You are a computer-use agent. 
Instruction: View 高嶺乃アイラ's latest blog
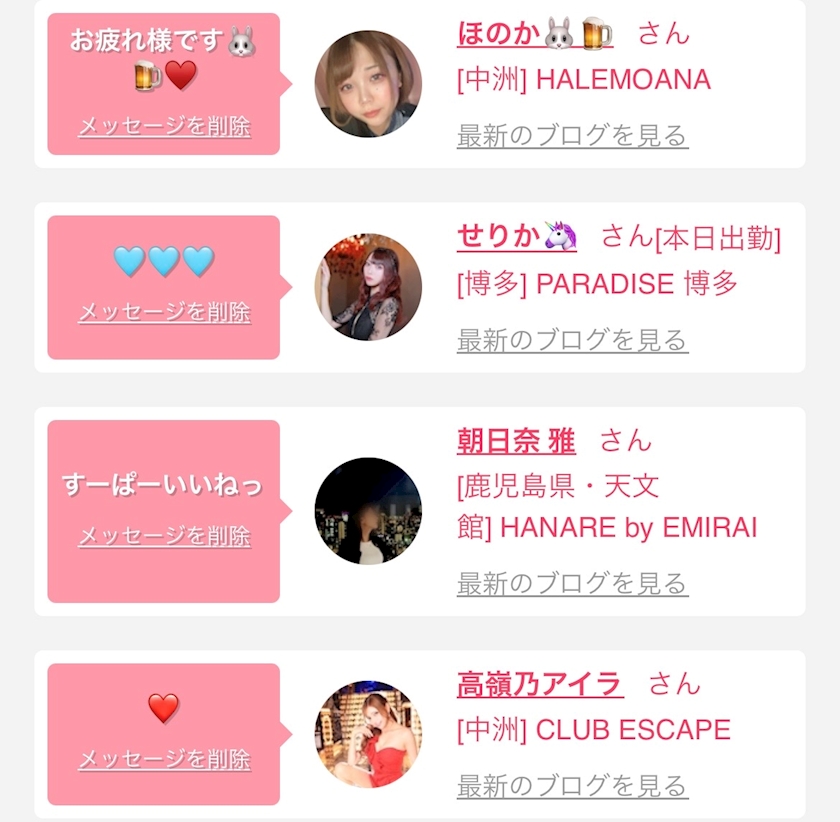(x=572, y=786)
